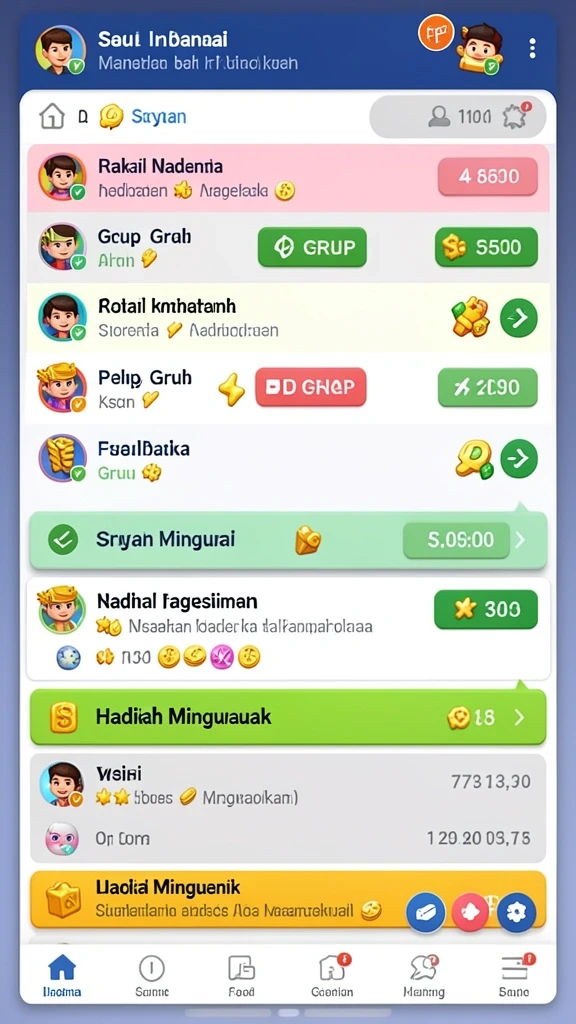Expand the Hadiah Minguauak banner
This screenshot has height=1024, width=576.
(288, 717)
